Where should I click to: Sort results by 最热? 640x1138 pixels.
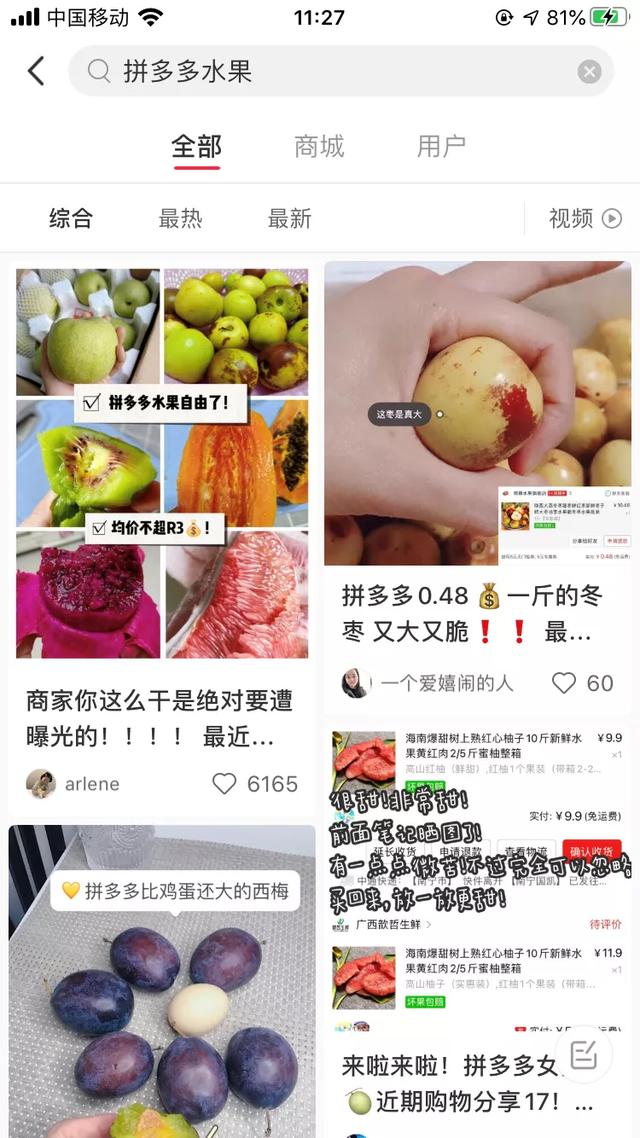[180, 218]
